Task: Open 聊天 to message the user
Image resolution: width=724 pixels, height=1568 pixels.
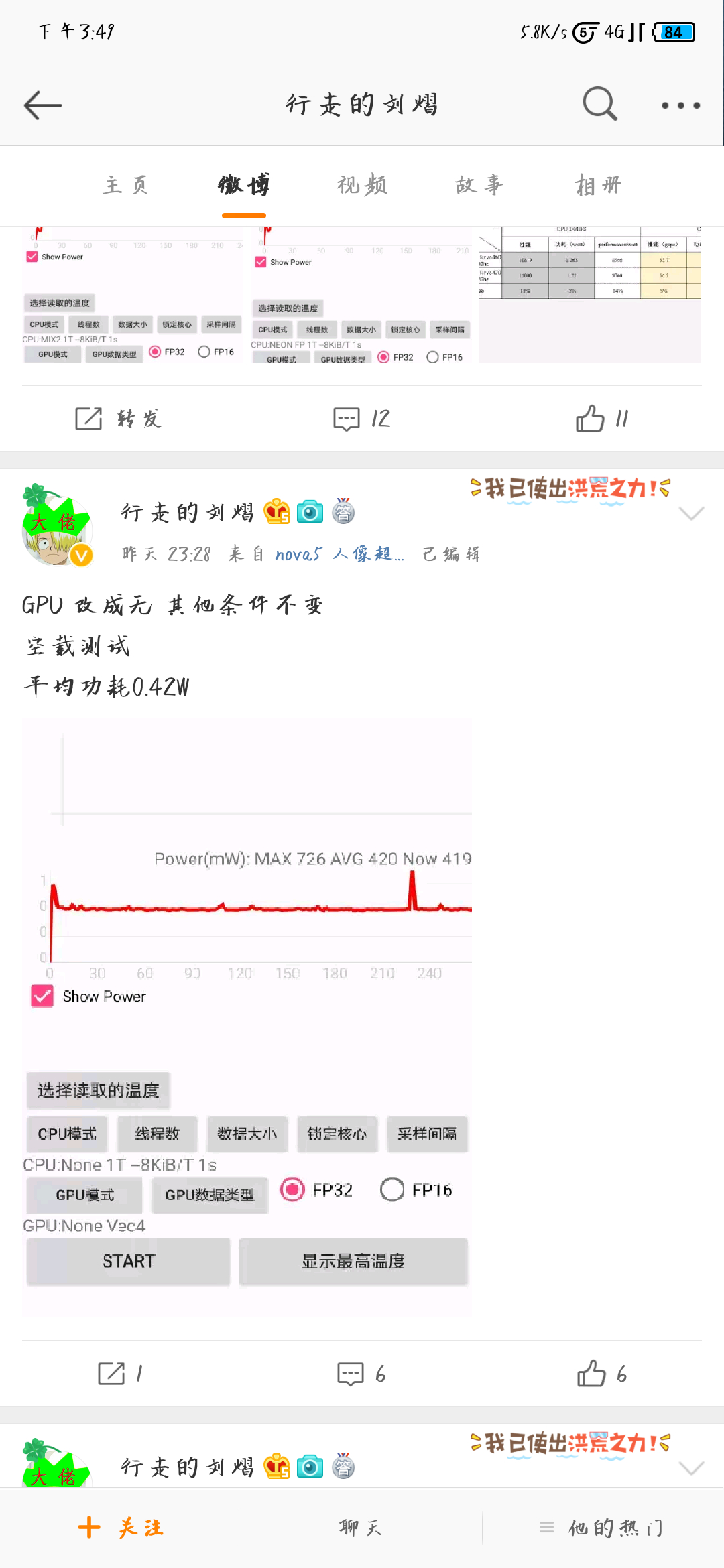Action: [361, 1528]
